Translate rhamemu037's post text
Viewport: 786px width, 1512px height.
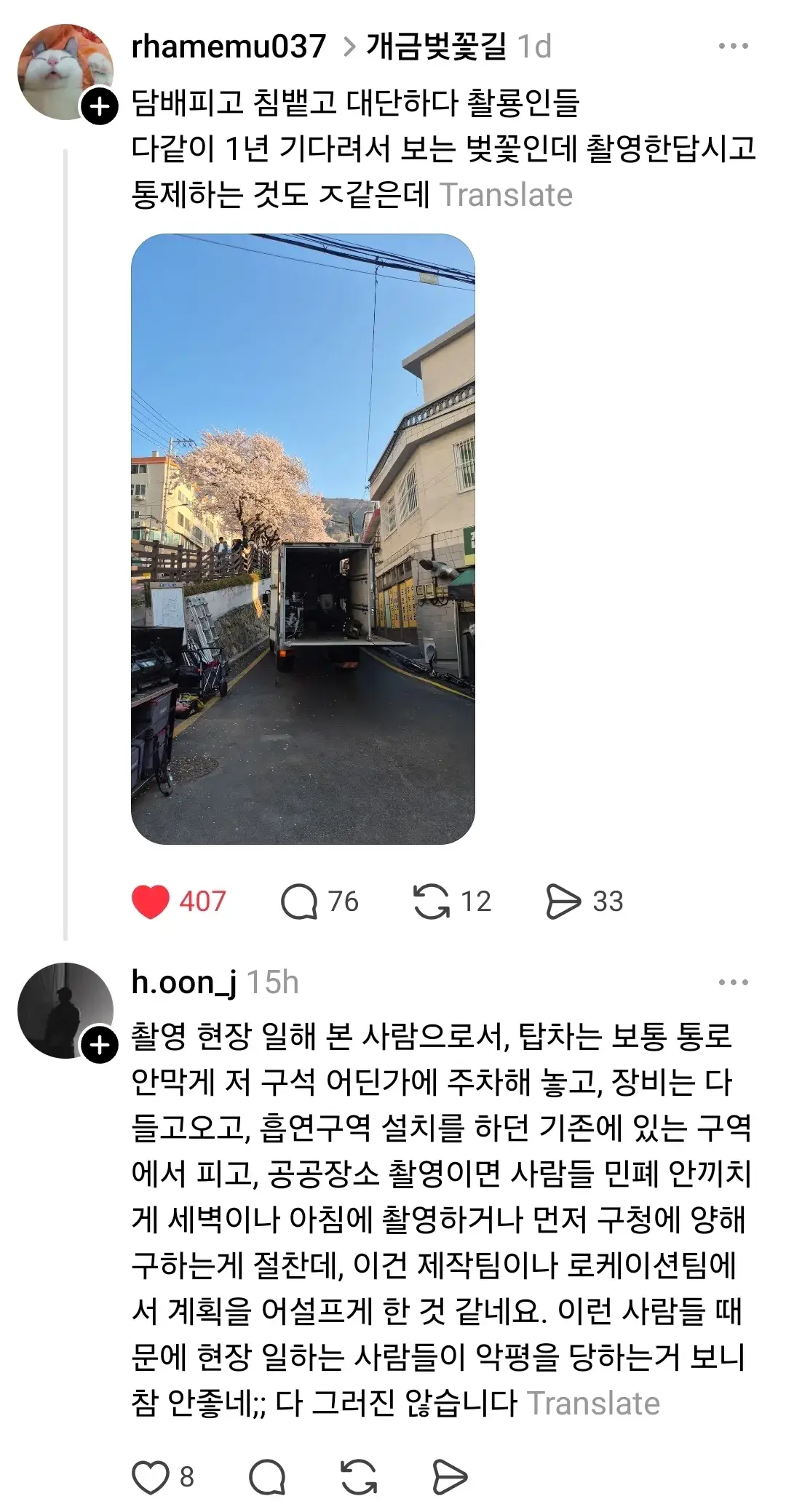pos(508,195)
